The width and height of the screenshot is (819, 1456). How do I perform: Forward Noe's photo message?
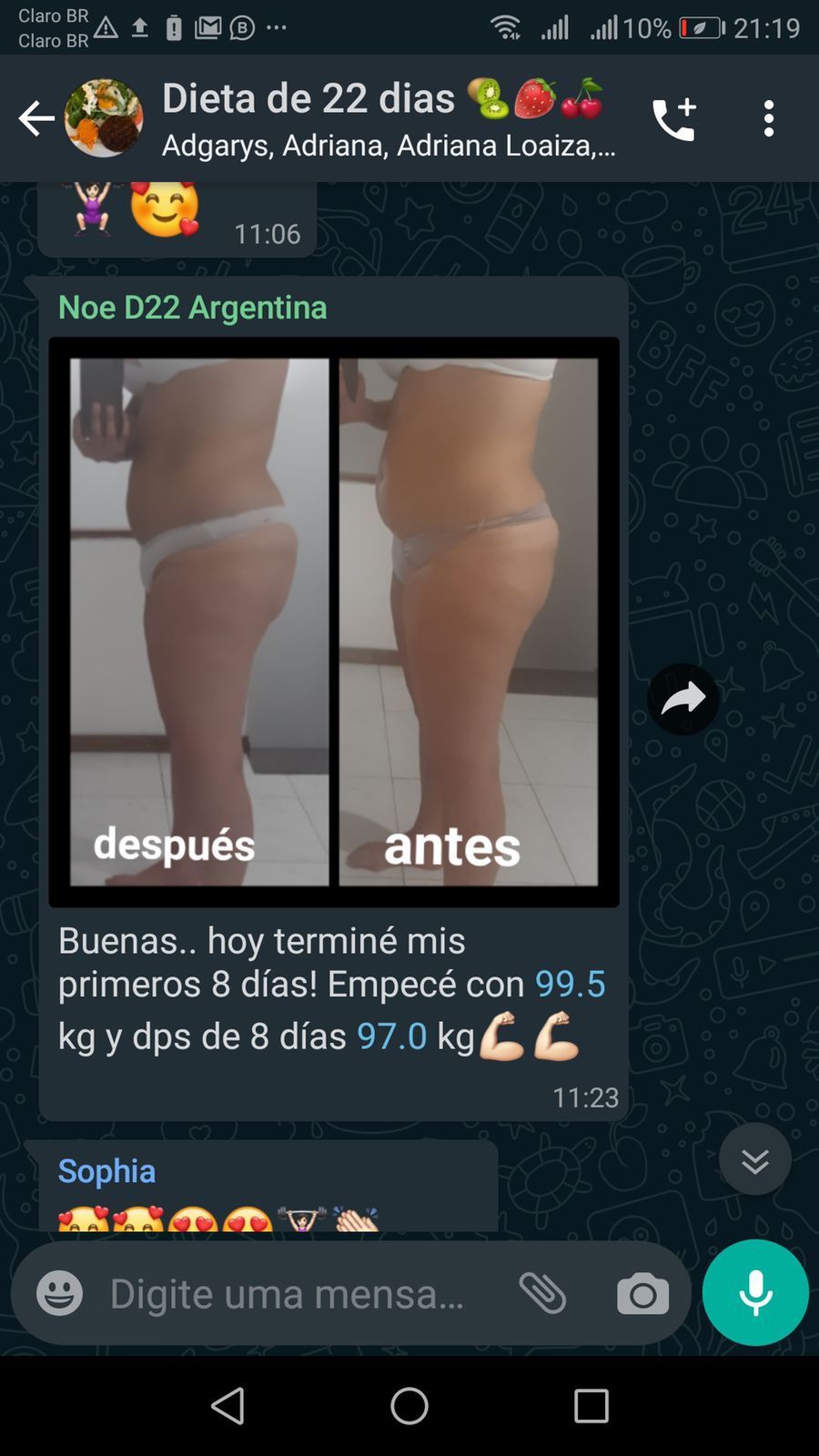click(x=683, y=699)
